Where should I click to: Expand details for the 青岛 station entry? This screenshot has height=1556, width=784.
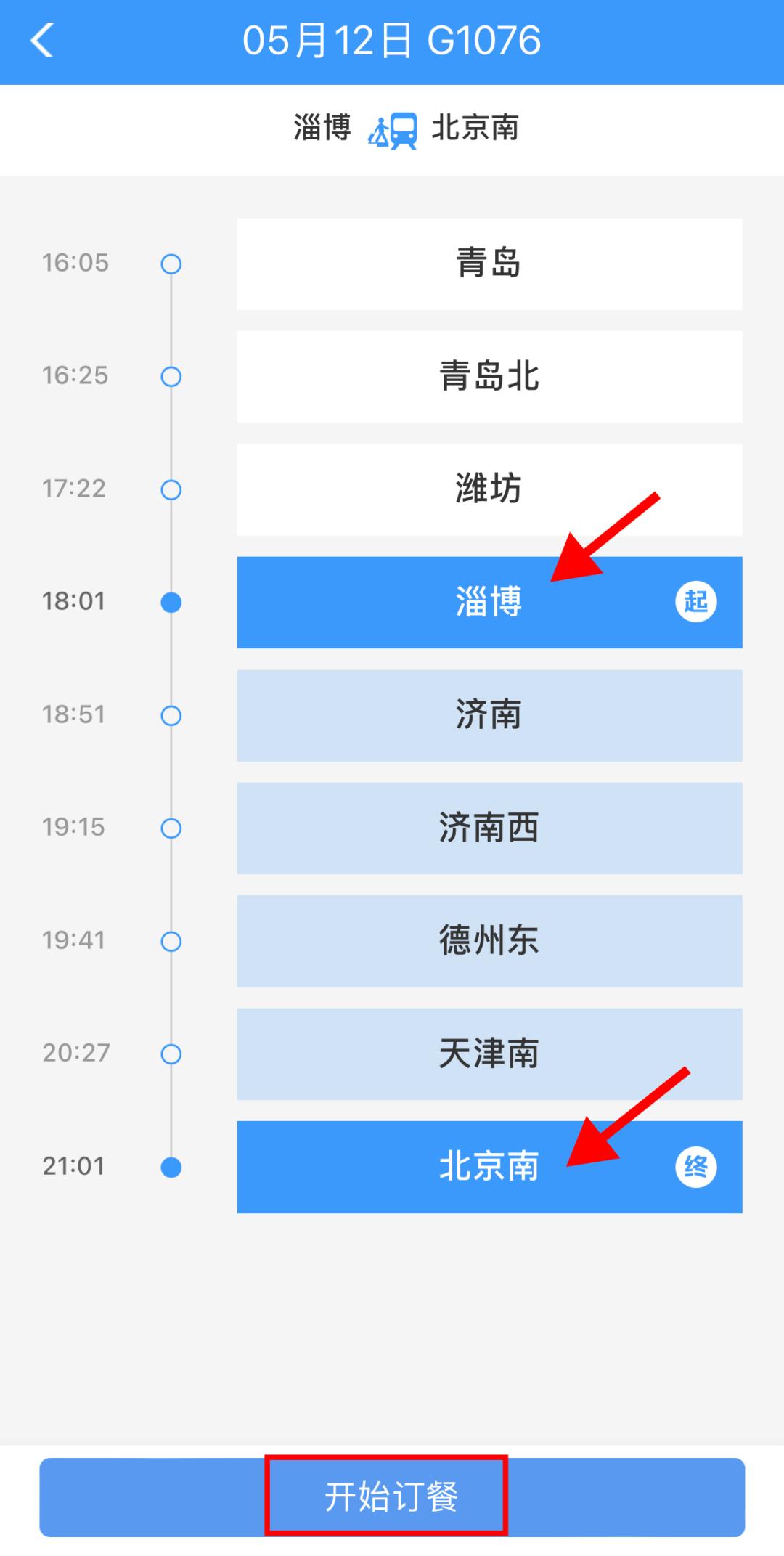(489, 264)
